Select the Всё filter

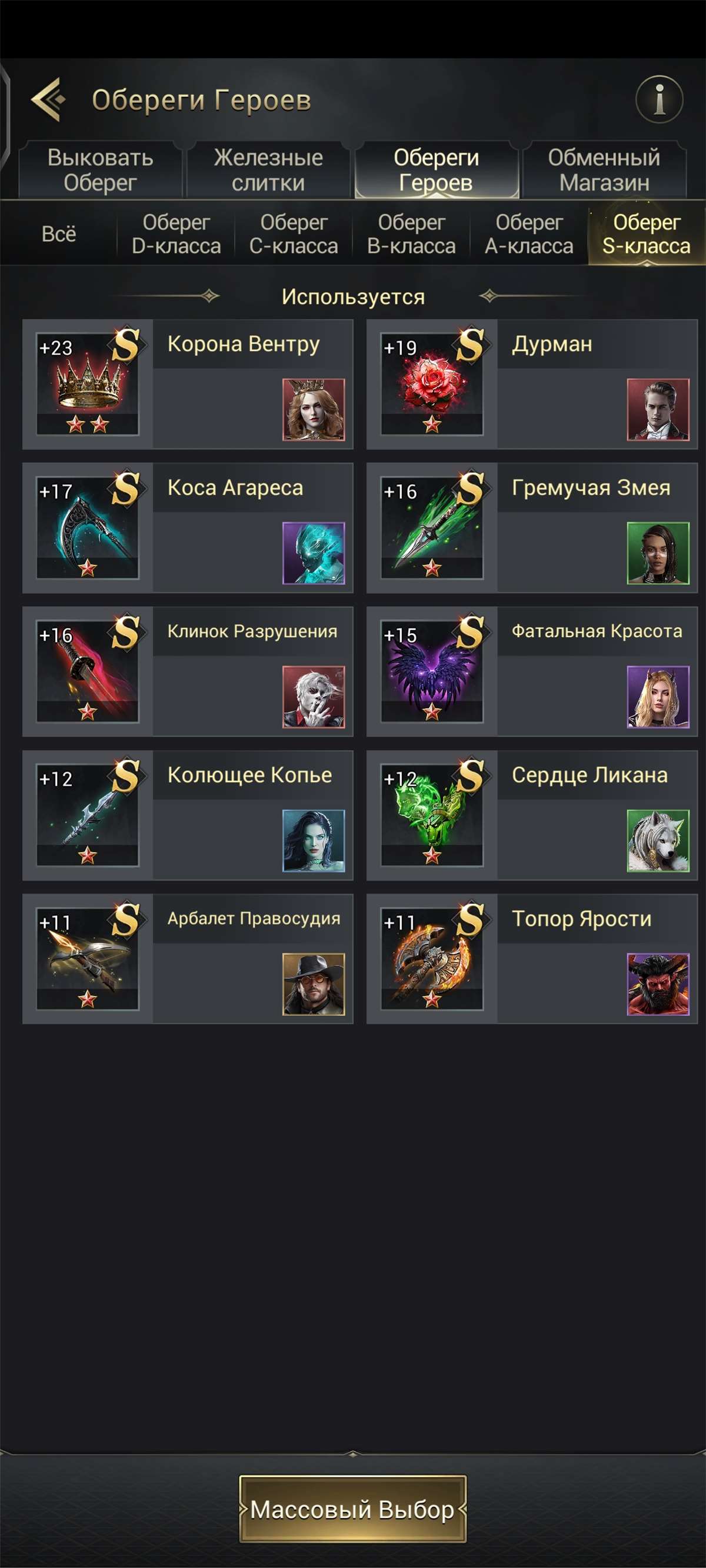(59, 235)
